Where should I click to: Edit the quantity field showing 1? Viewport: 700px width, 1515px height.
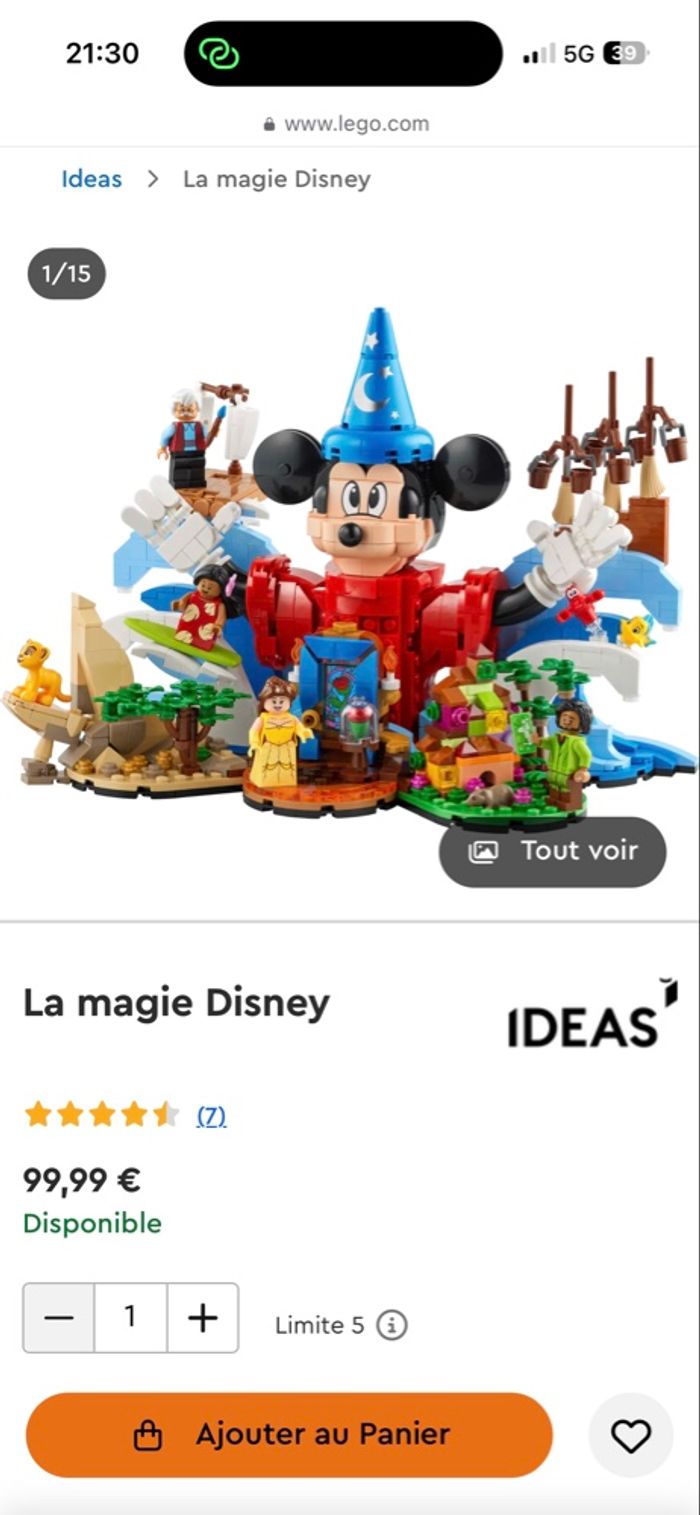tap(130, 1318)
